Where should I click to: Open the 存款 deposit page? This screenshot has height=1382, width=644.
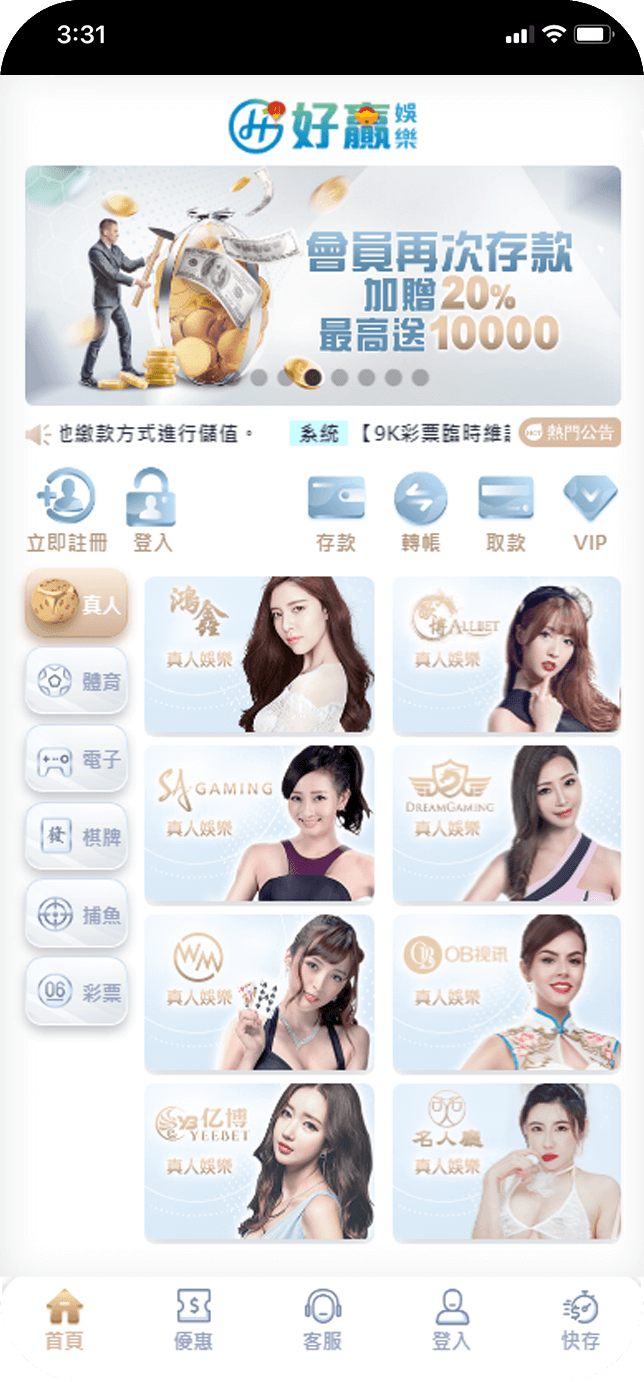coord(336,510)
